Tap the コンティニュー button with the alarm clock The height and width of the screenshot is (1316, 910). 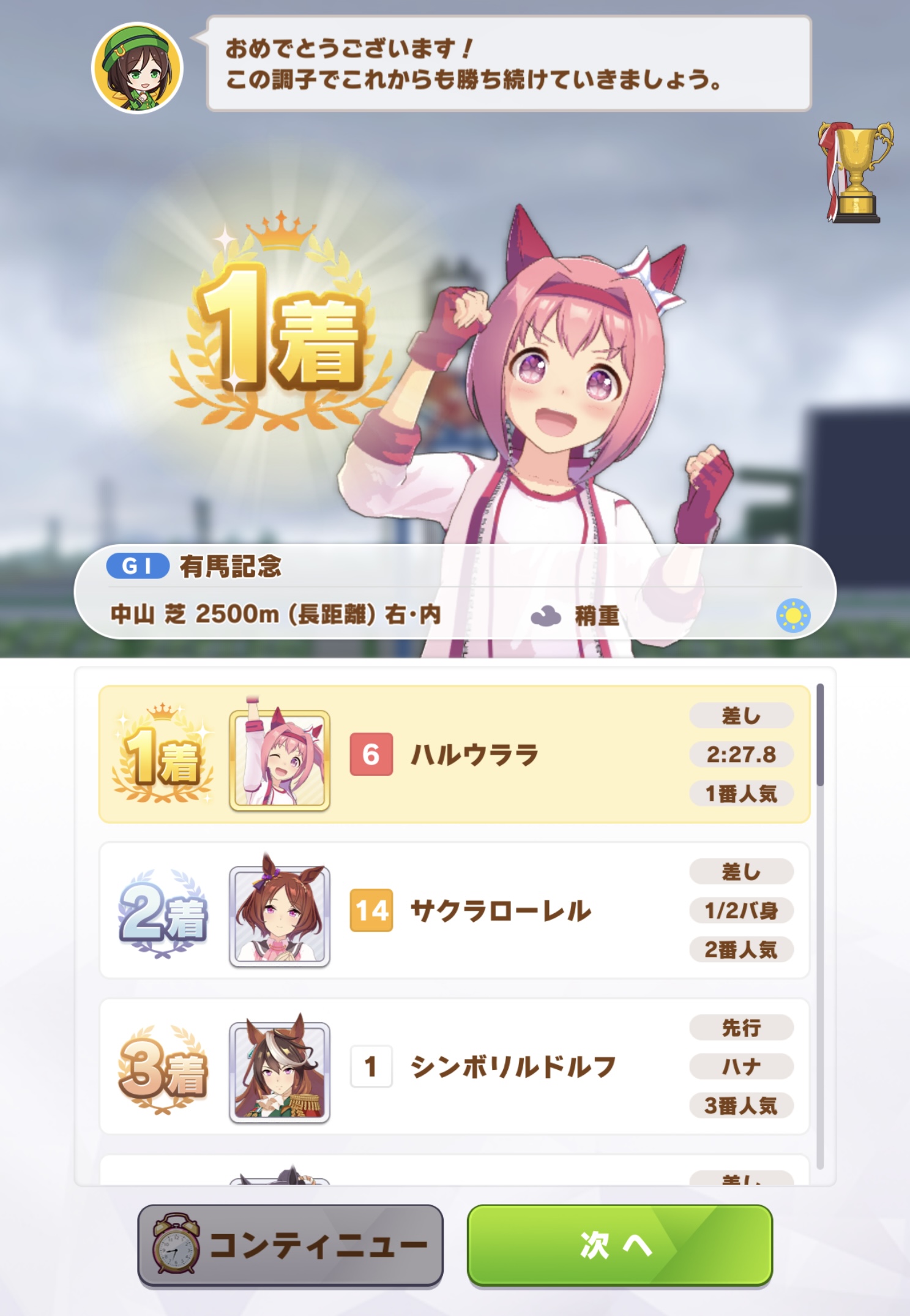pos(290,1245)
